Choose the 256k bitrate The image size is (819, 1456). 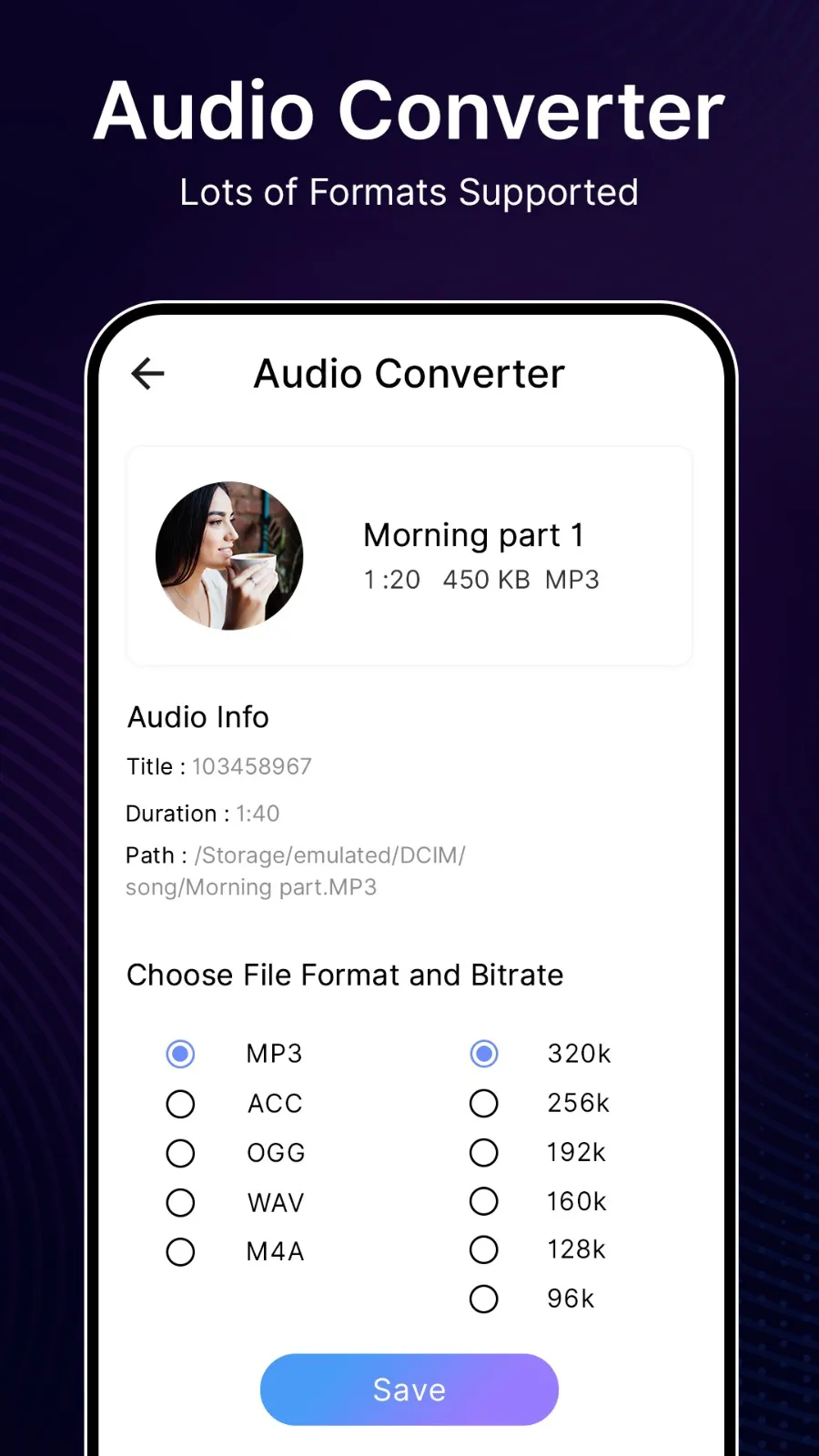(x=483, y=1103)
